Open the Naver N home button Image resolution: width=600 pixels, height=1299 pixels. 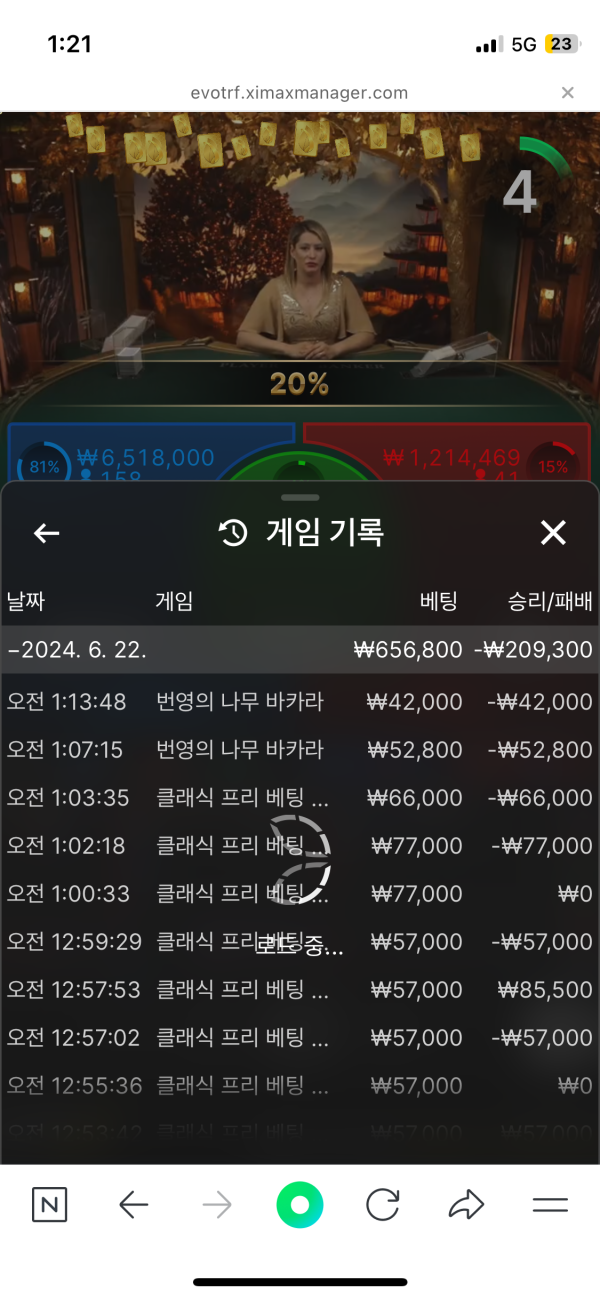click(49, 1205)
